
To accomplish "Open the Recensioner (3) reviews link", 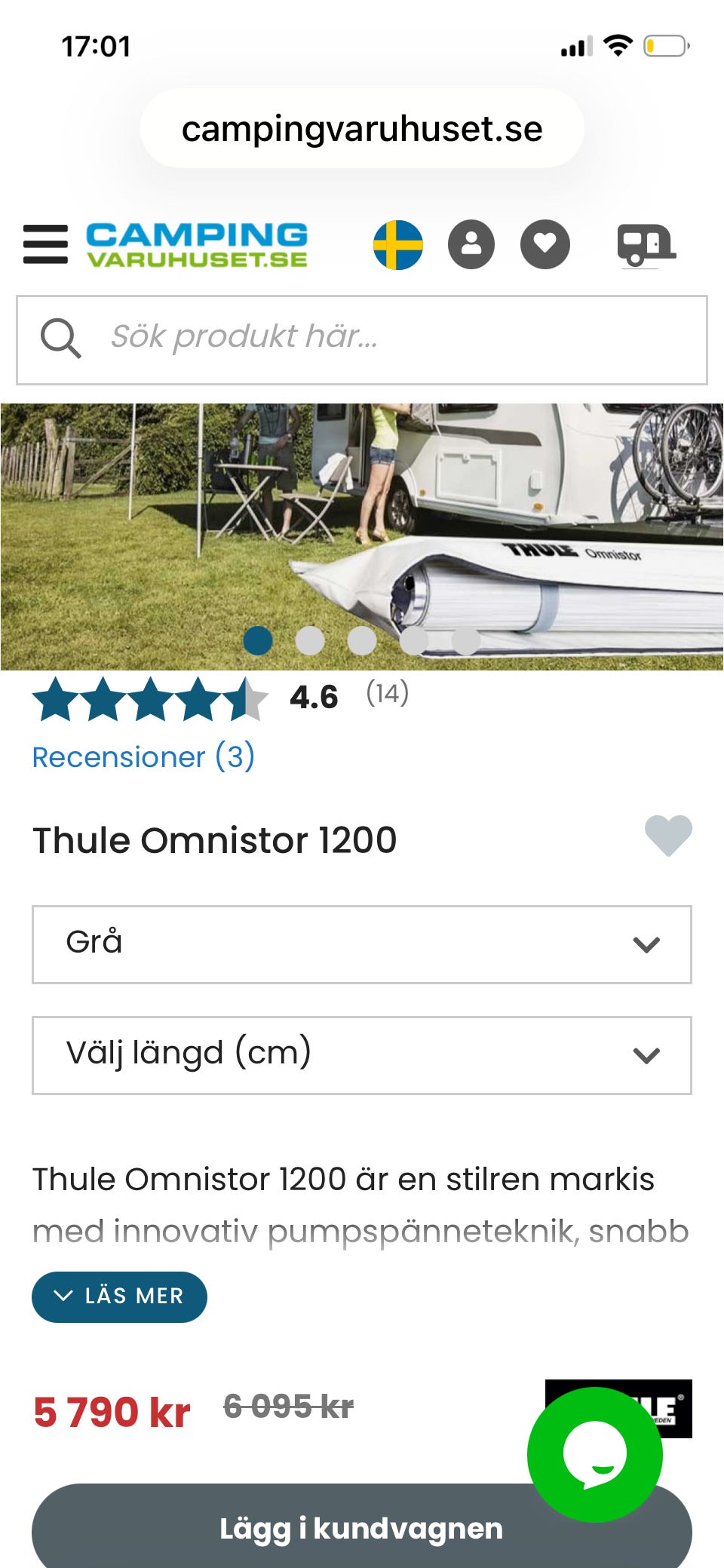I will [x=143, y=757].
